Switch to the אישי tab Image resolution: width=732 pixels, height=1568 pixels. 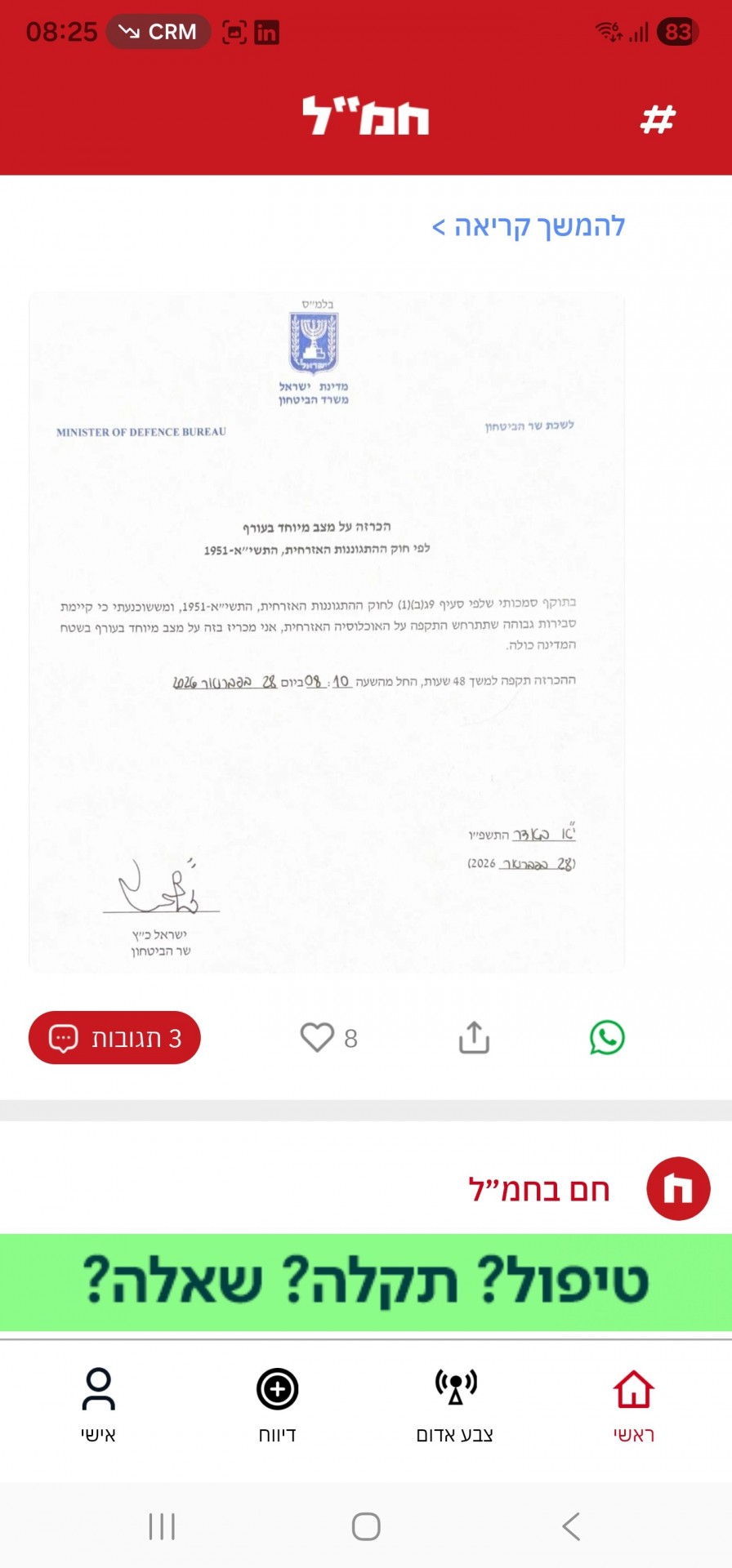click(x=98, y=1405)
